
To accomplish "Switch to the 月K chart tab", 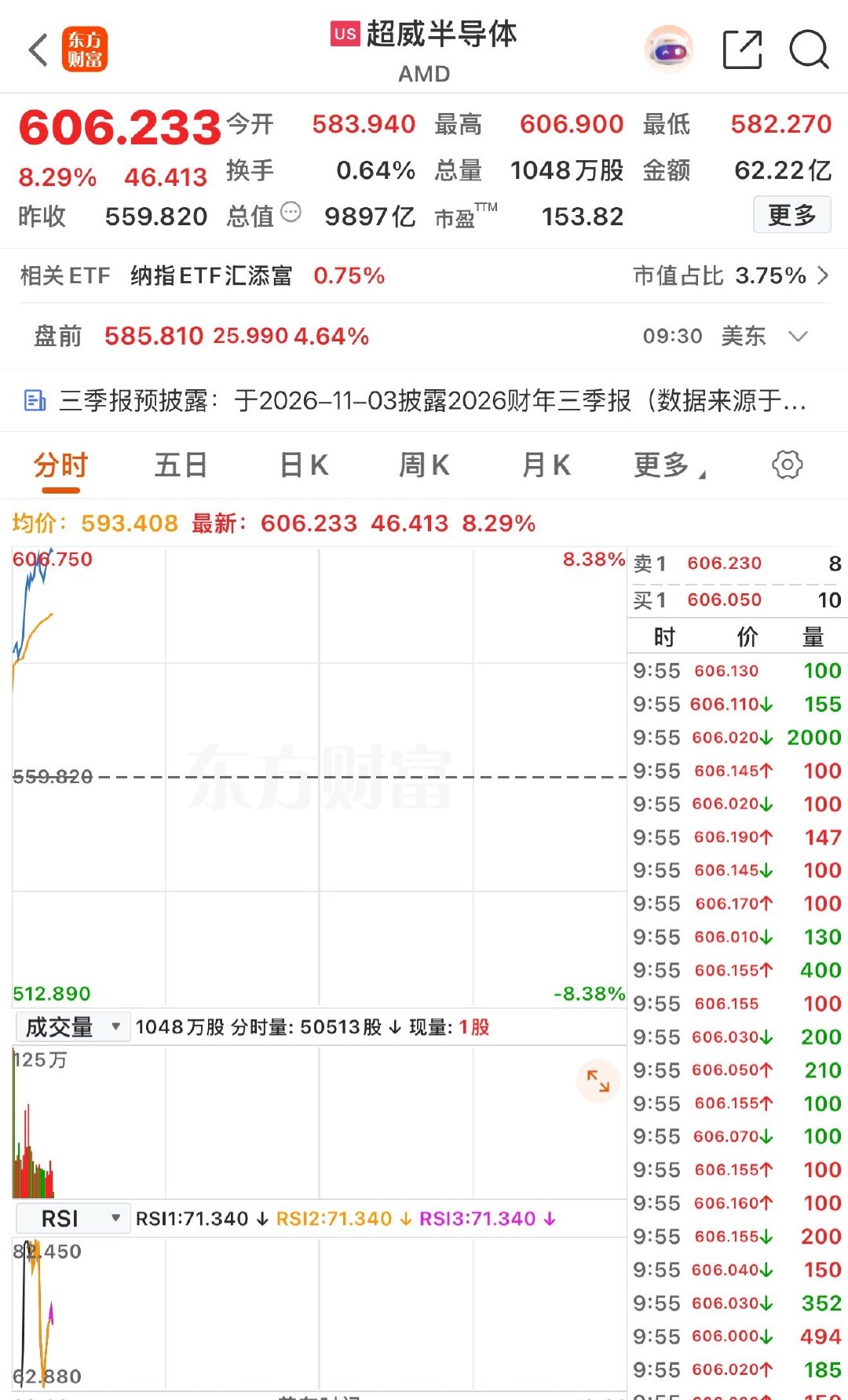I will pyautogui.click(x=546, y=465).
